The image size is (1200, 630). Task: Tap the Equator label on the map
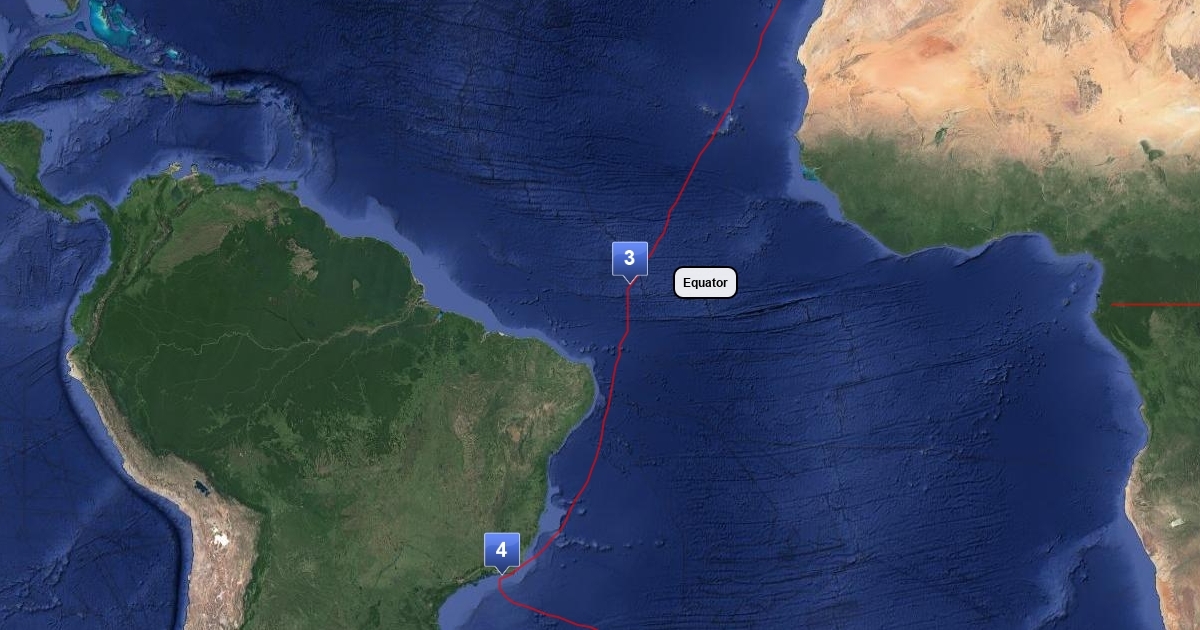point(705,283)
